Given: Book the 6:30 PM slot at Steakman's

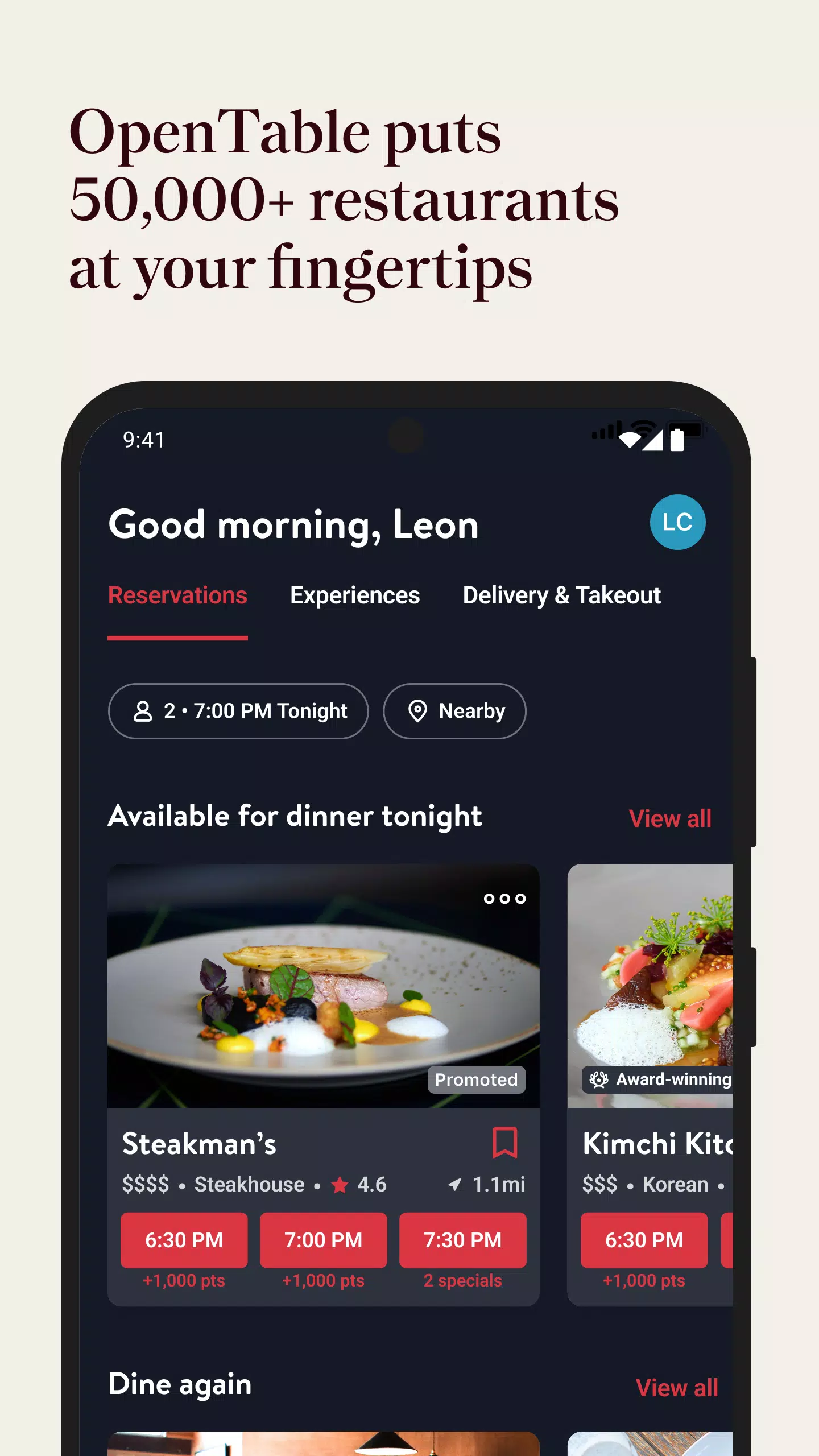Looking at the screenshot, I should tap(184, 1240).
